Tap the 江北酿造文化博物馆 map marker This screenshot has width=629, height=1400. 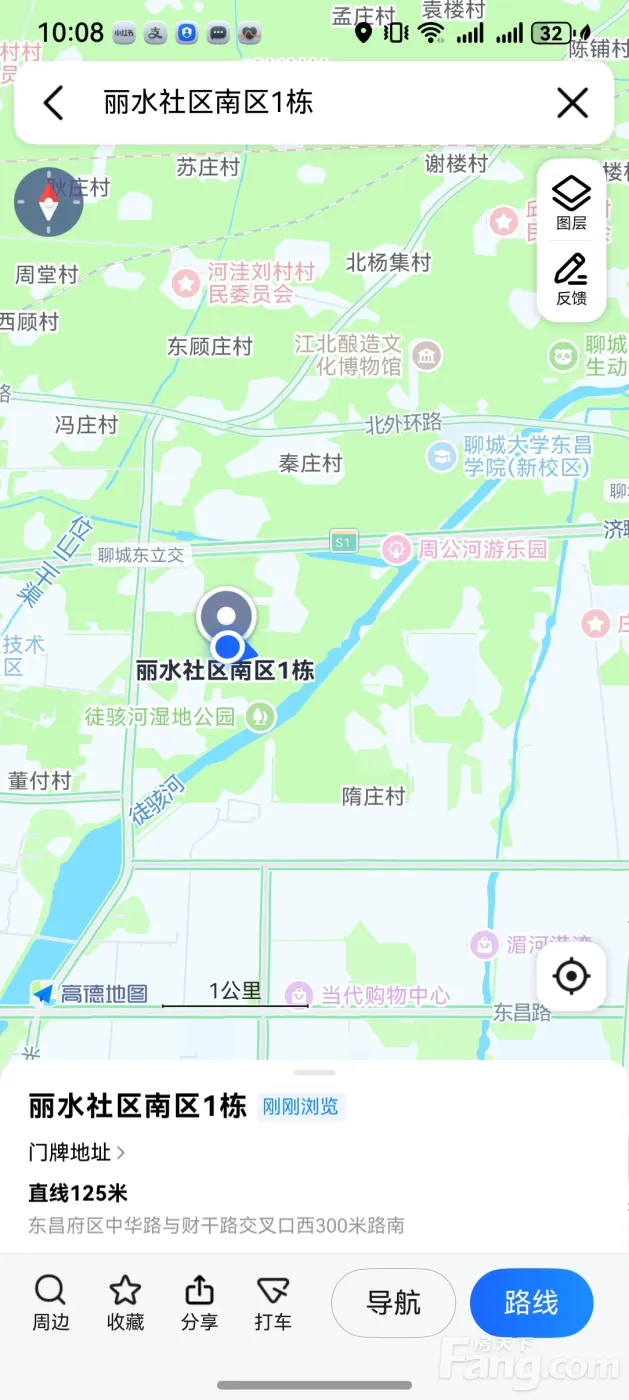428,356
